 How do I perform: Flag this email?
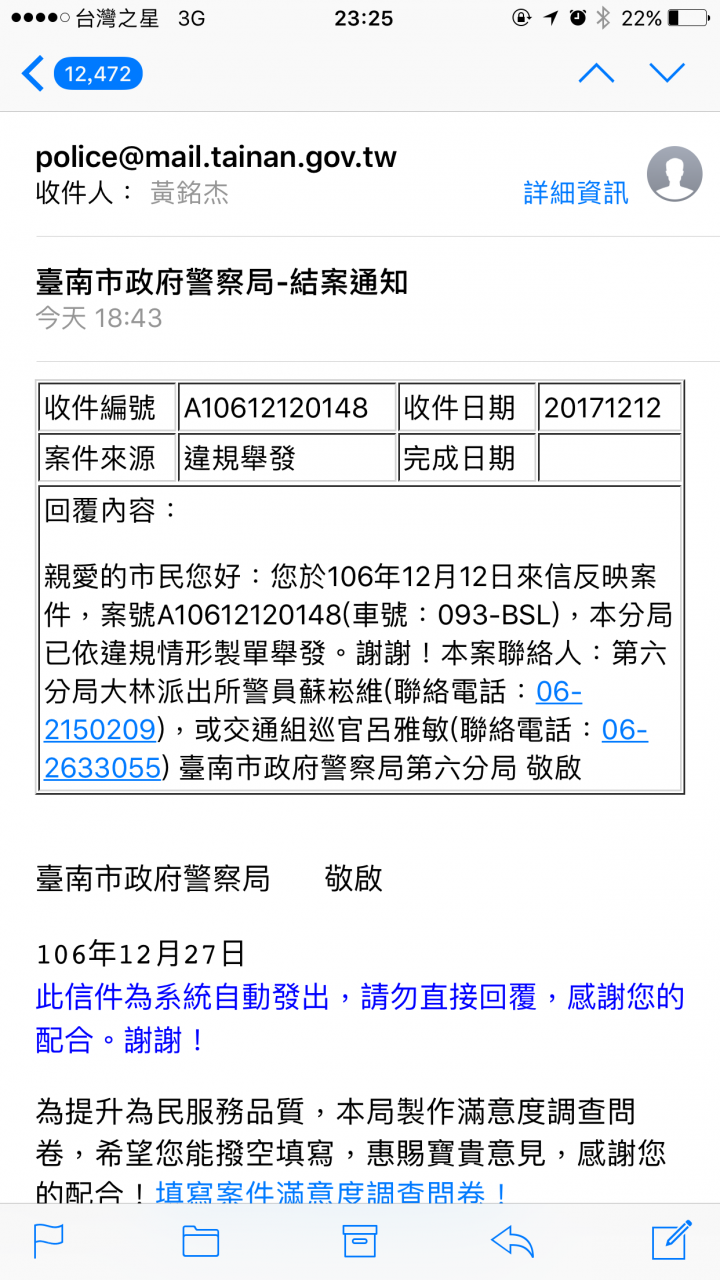point(48,1240)
